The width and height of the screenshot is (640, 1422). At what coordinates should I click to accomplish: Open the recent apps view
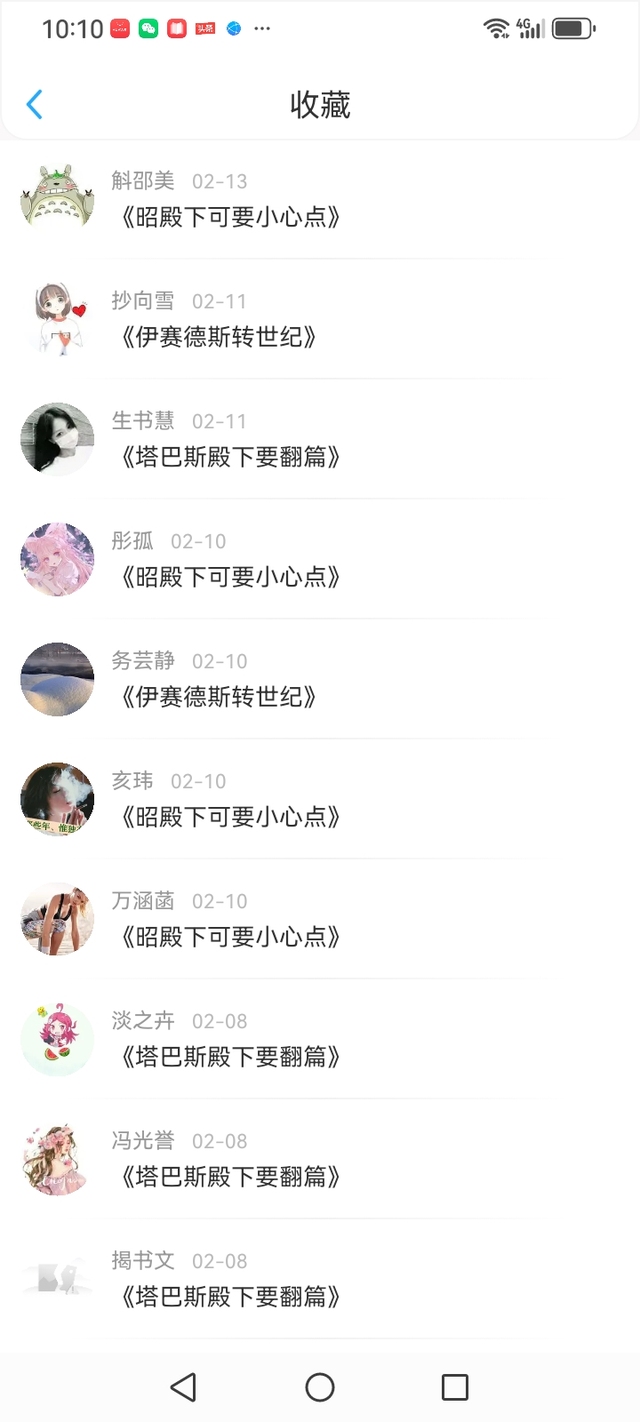click(x=455, y=1387)
